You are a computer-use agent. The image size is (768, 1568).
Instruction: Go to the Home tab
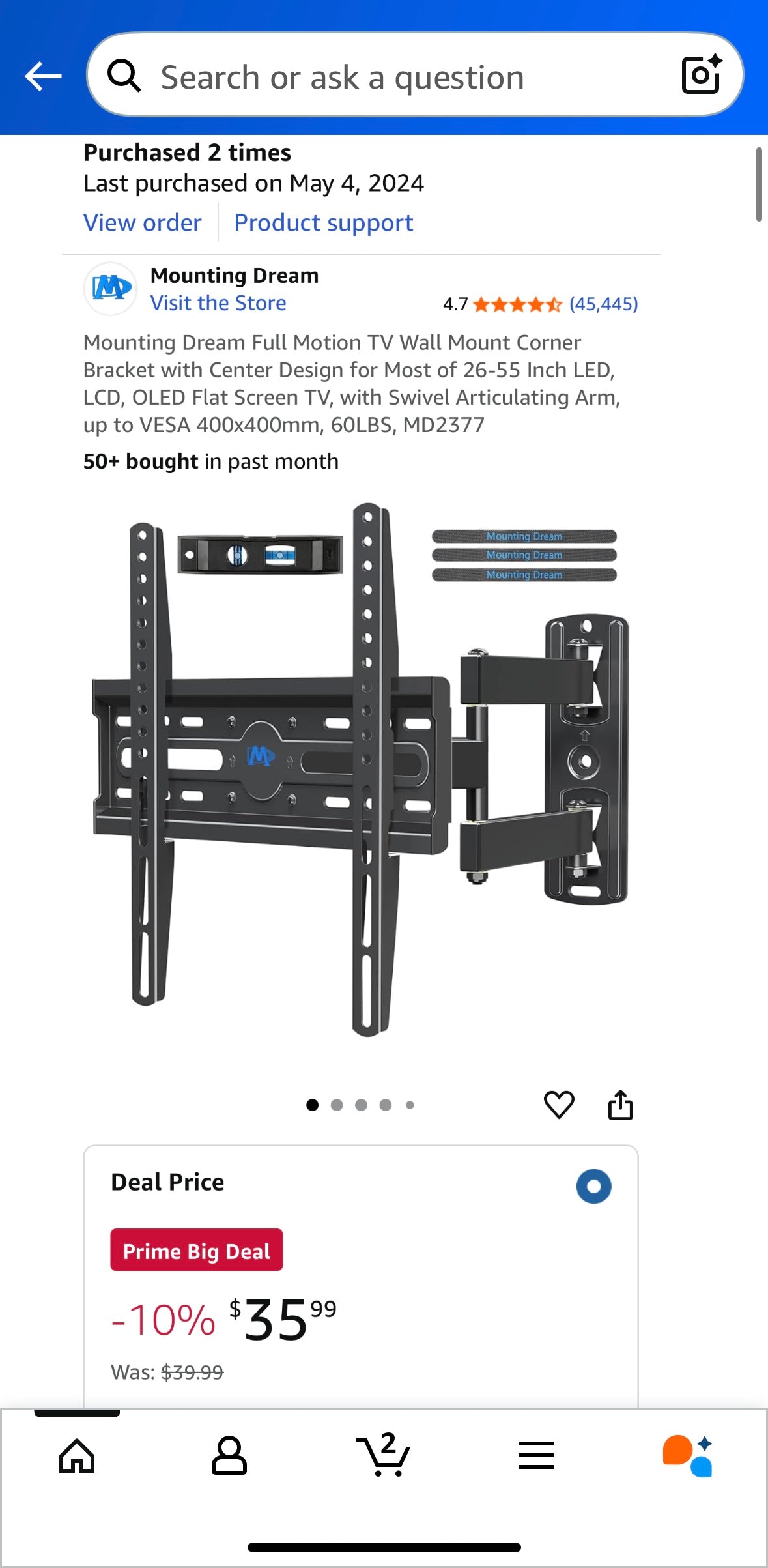coord(77,1456)
